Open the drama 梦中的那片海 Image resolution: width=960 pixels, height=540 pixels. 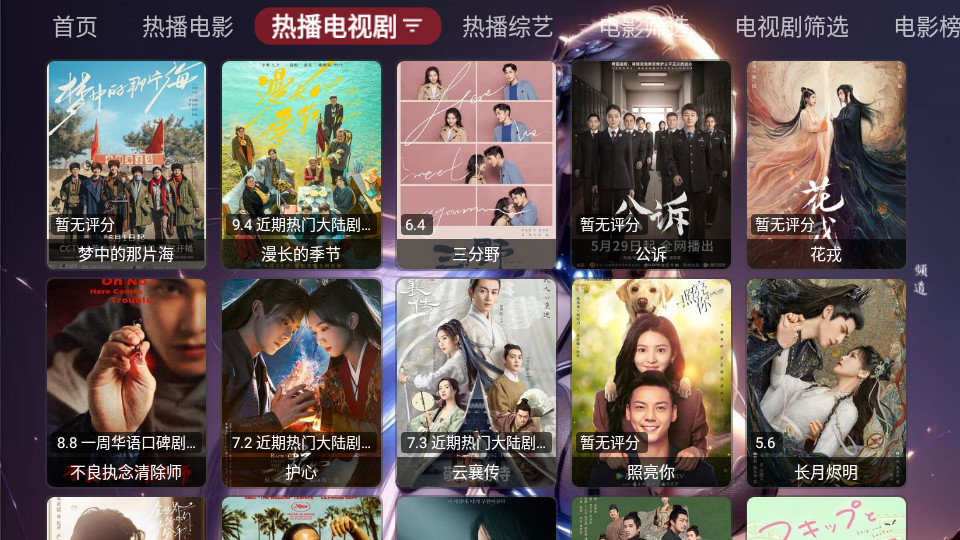coord(126,165)
